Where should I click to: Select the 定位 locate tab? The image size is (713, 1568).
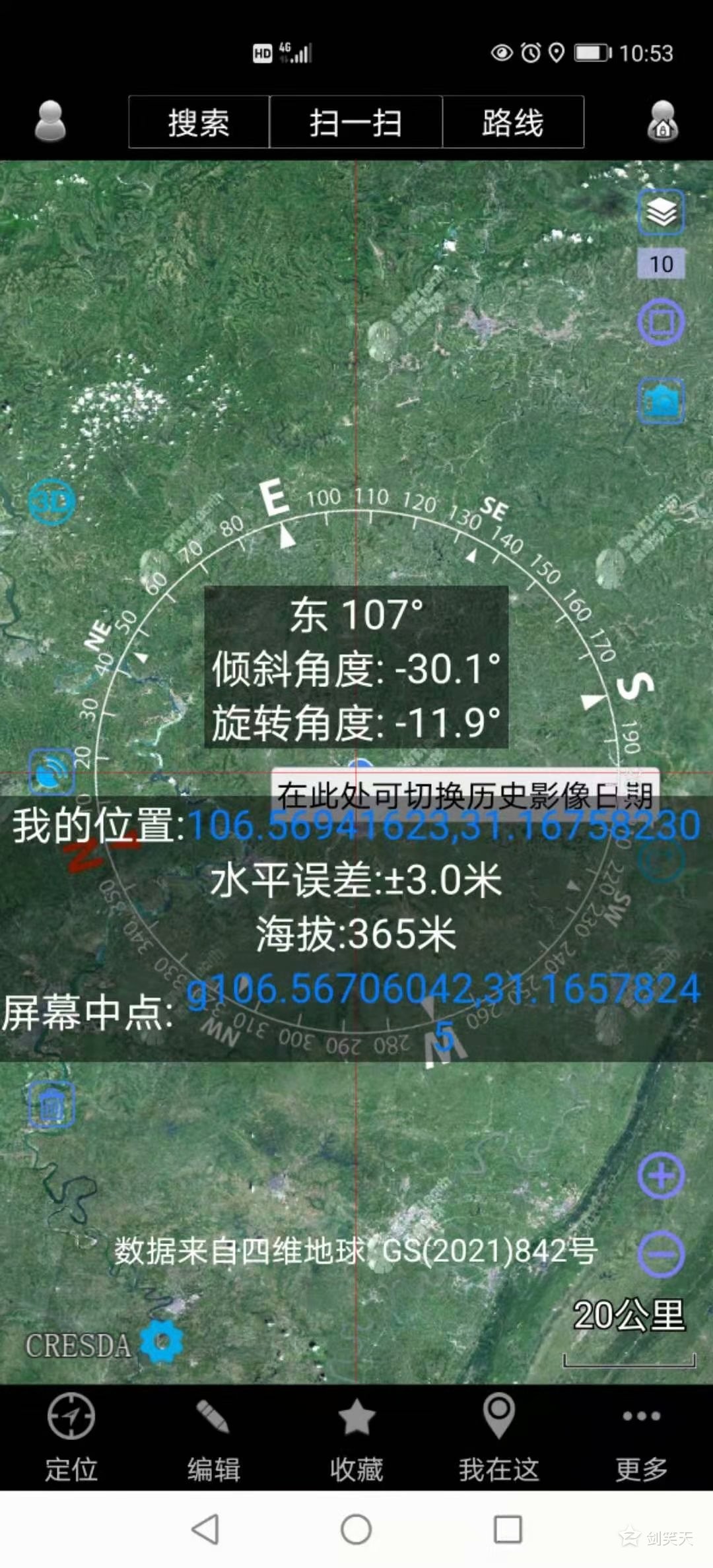tap(71, 1437)
